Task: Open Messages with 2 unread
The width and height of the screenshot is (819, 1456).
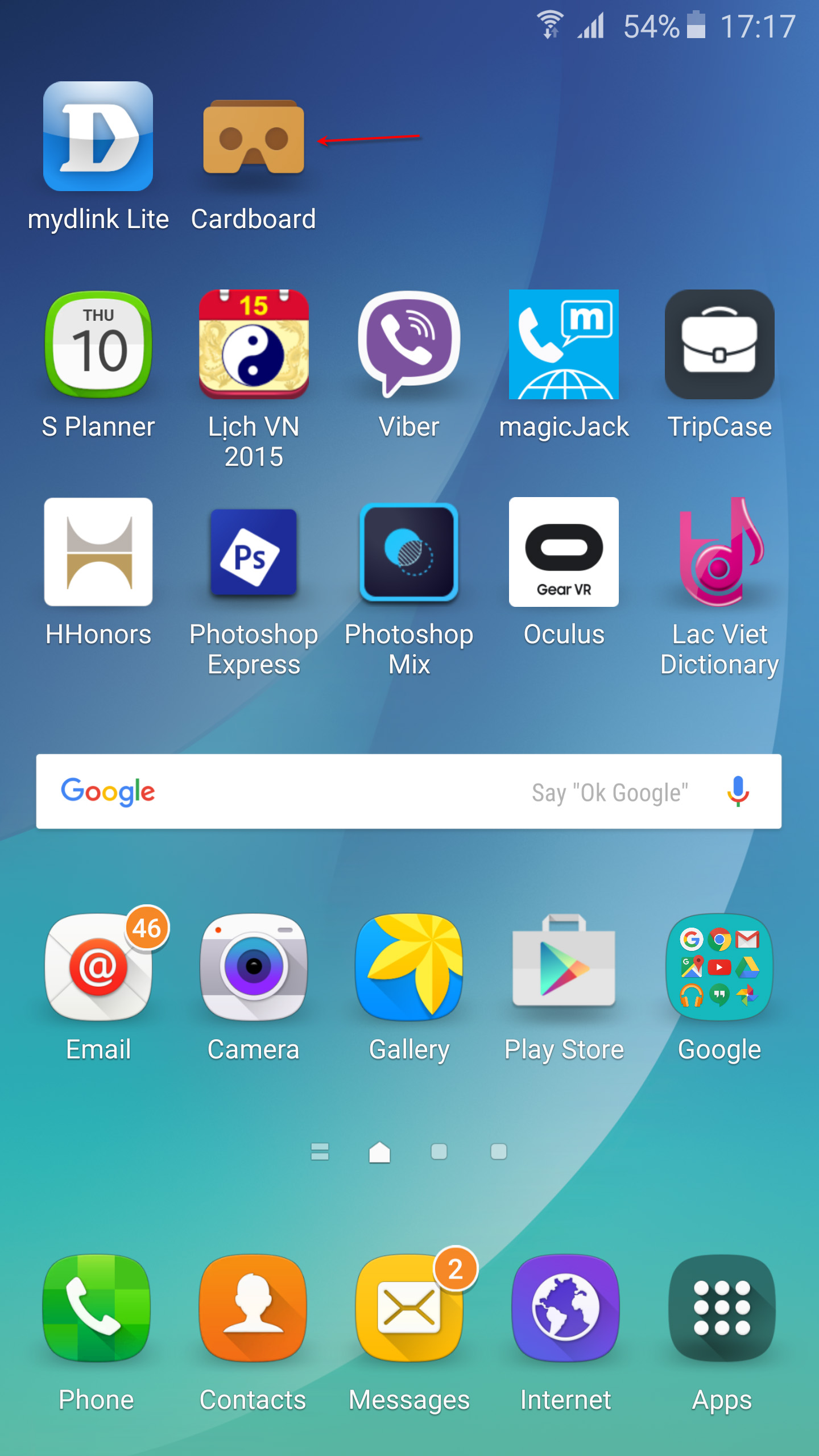Action: pyautogui.click(x=409, y=1308)
